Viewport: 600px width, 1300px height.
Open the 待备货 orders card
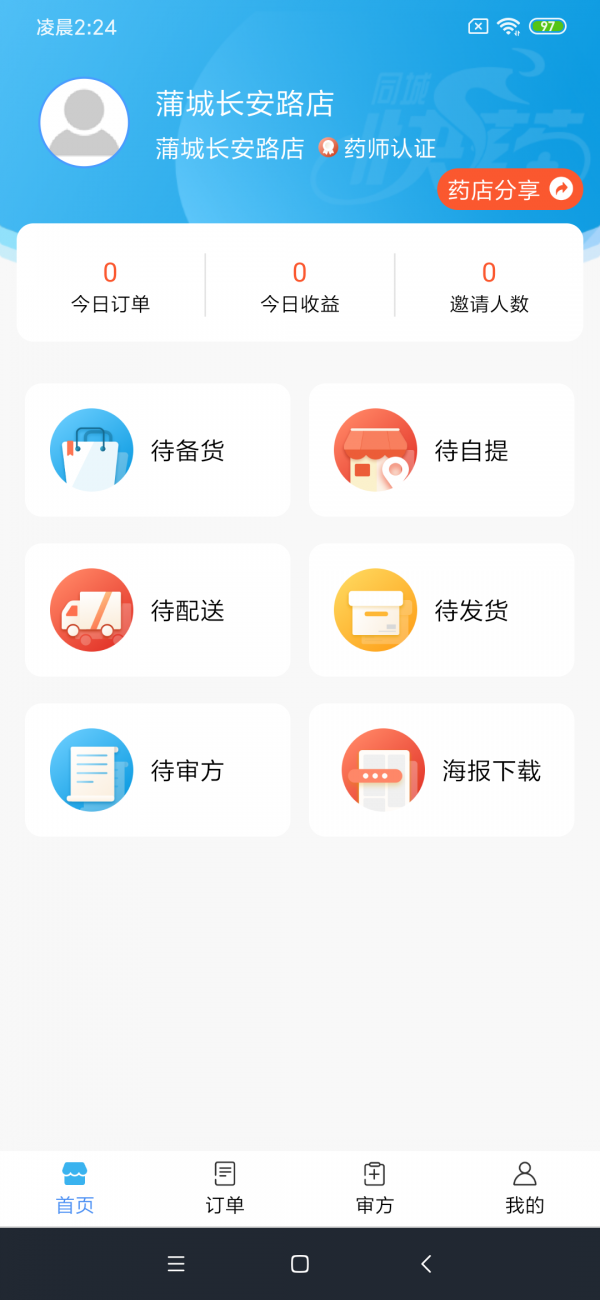pos(158,450)
